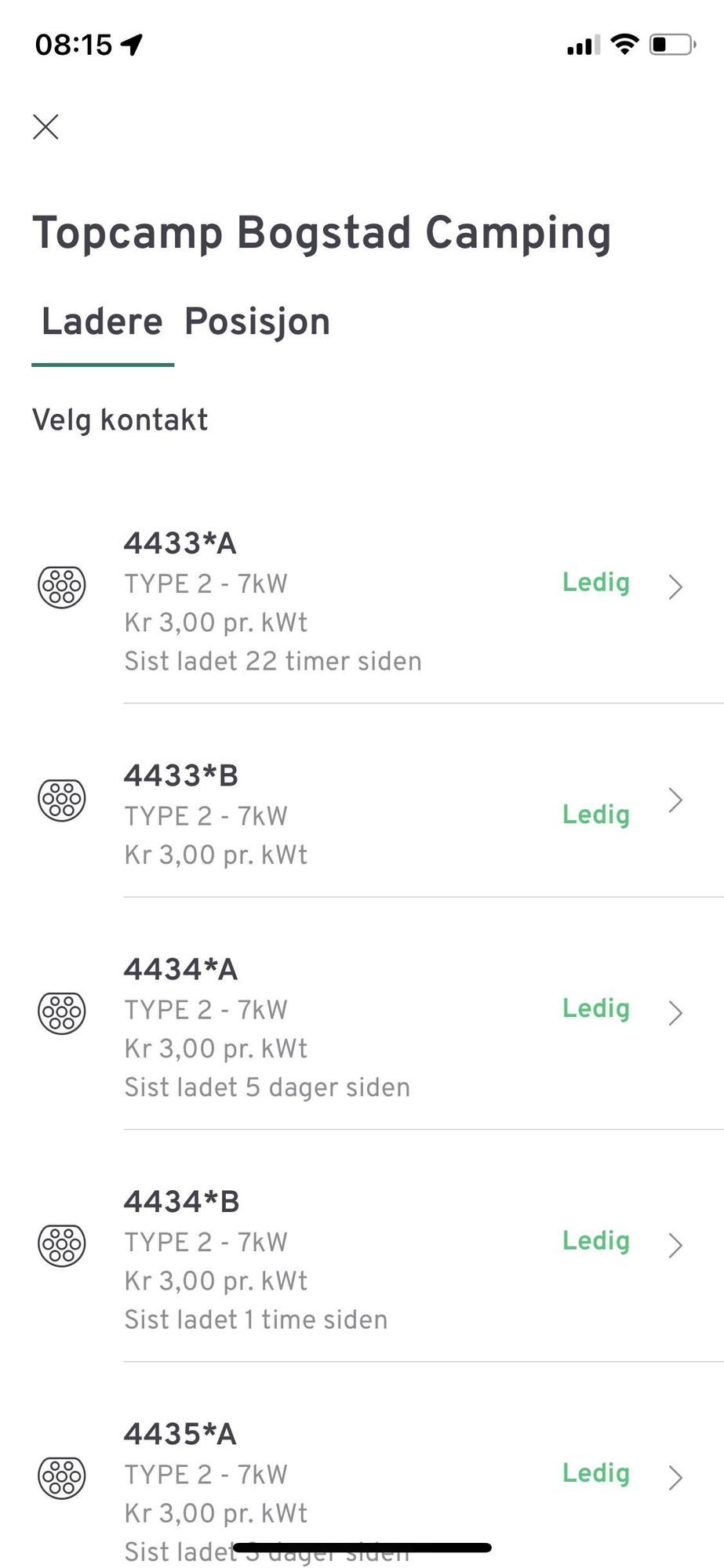The height and width of the screenshot is (1568, 724).
Task: Click the location arrow in the status bar
Action: point(132,45)
